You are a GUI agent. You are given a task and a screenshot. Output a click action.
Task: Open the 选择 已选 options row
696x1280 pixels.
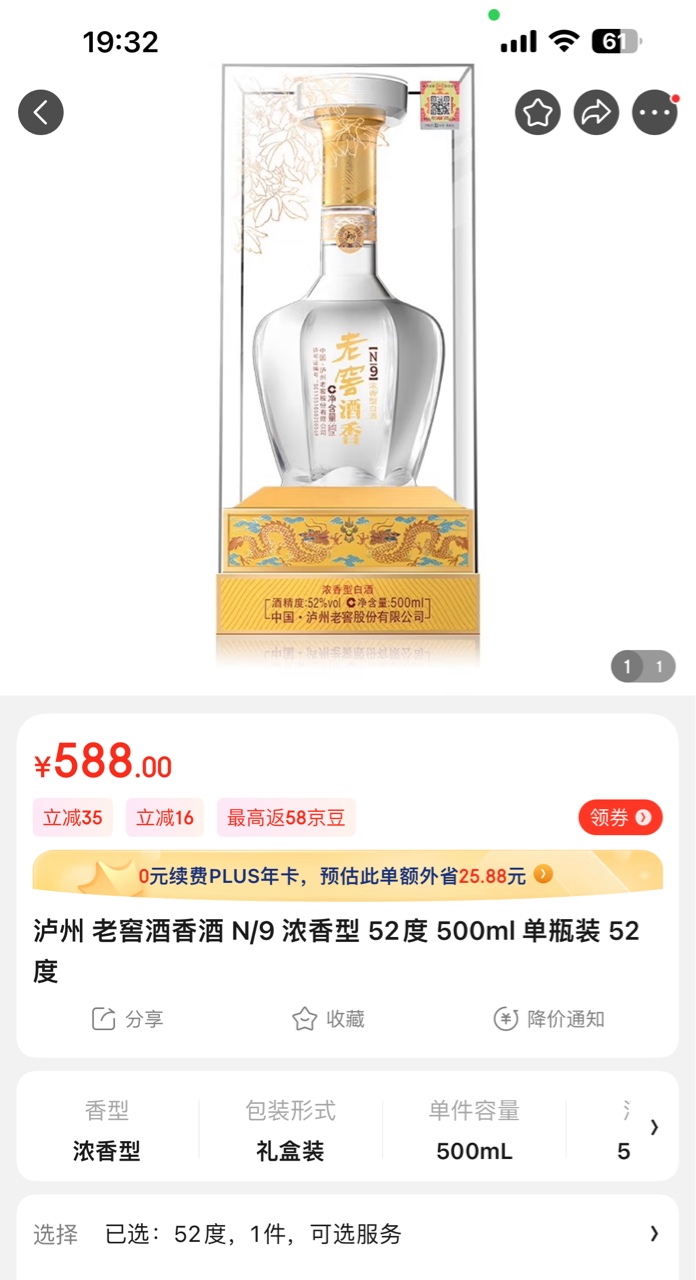(347, 1234)
